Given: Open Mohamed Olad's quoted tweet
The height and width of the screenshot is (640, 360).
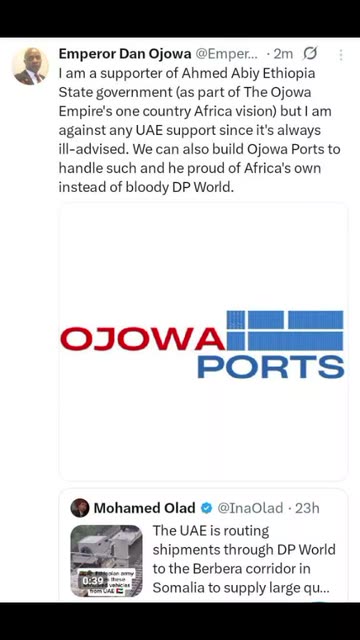Looking at the screenshot, I should [x=203, y=545].
